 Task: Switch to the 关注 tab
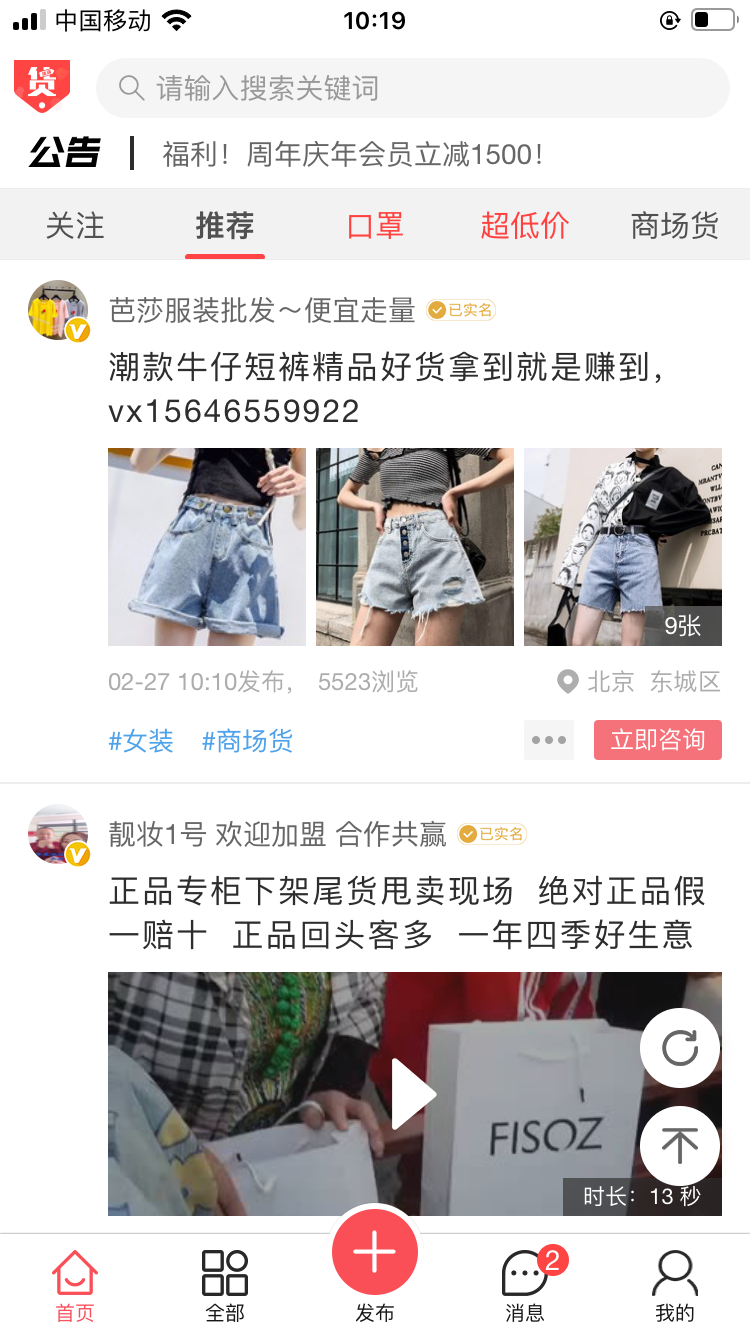[x=75, y=226]
